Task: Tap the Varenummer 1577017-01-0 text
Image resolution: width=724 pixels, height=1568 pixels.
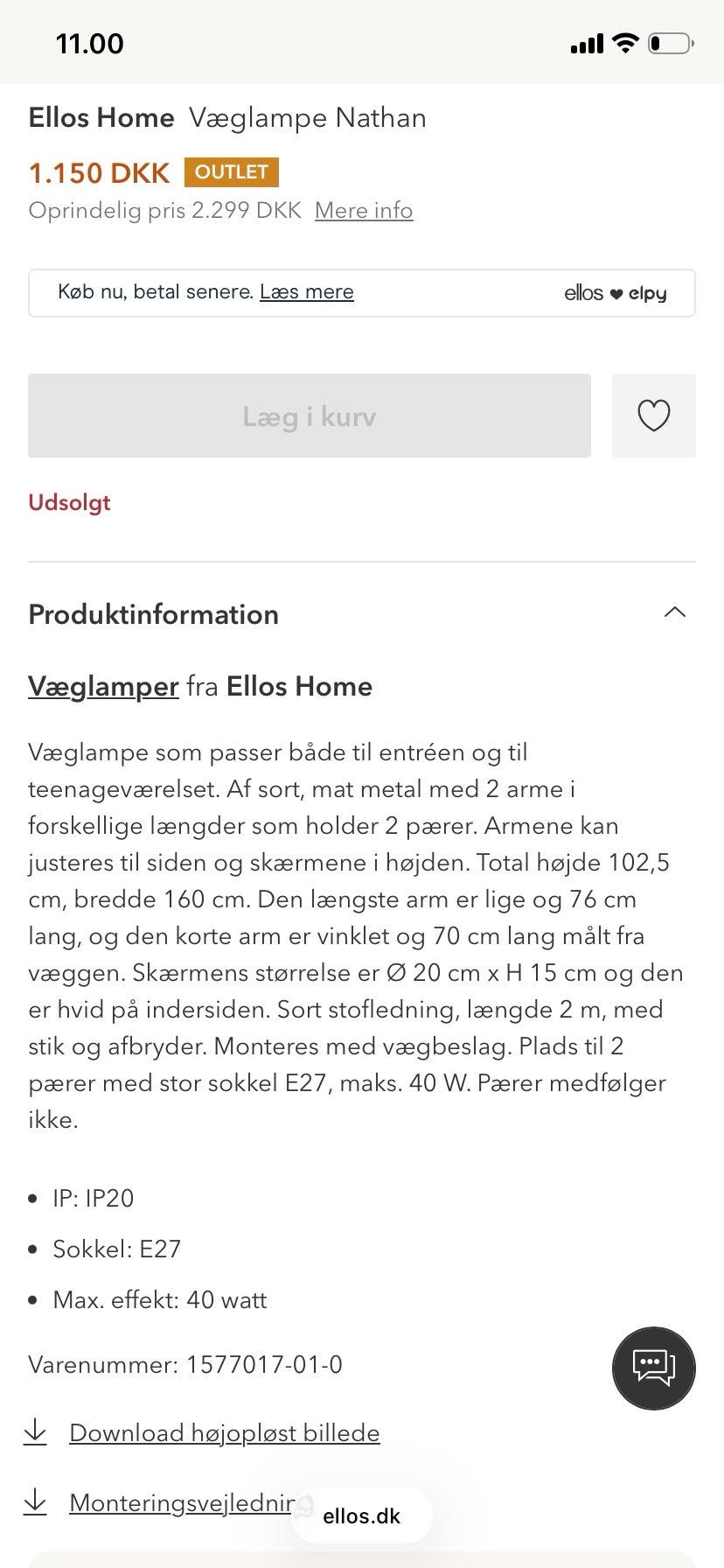Action: (186, 1364)
